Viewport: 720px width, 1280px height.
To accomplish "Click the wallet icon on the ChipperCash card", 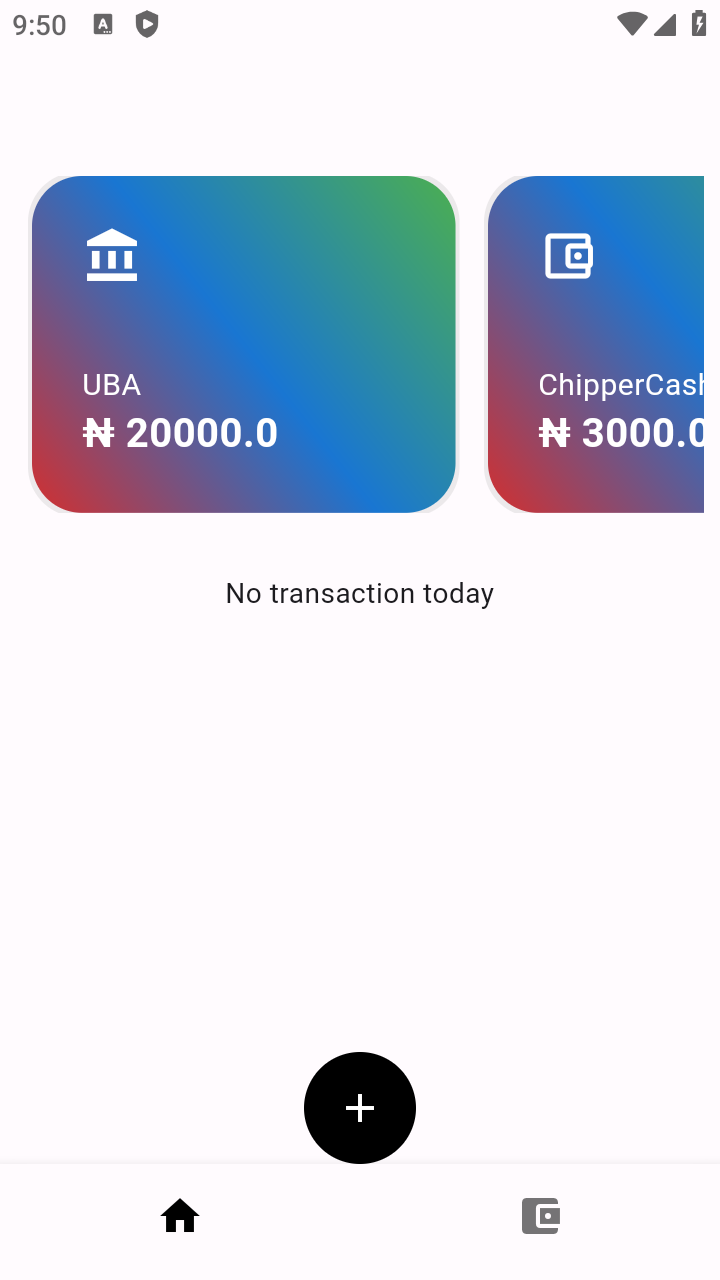I will 568,255.
